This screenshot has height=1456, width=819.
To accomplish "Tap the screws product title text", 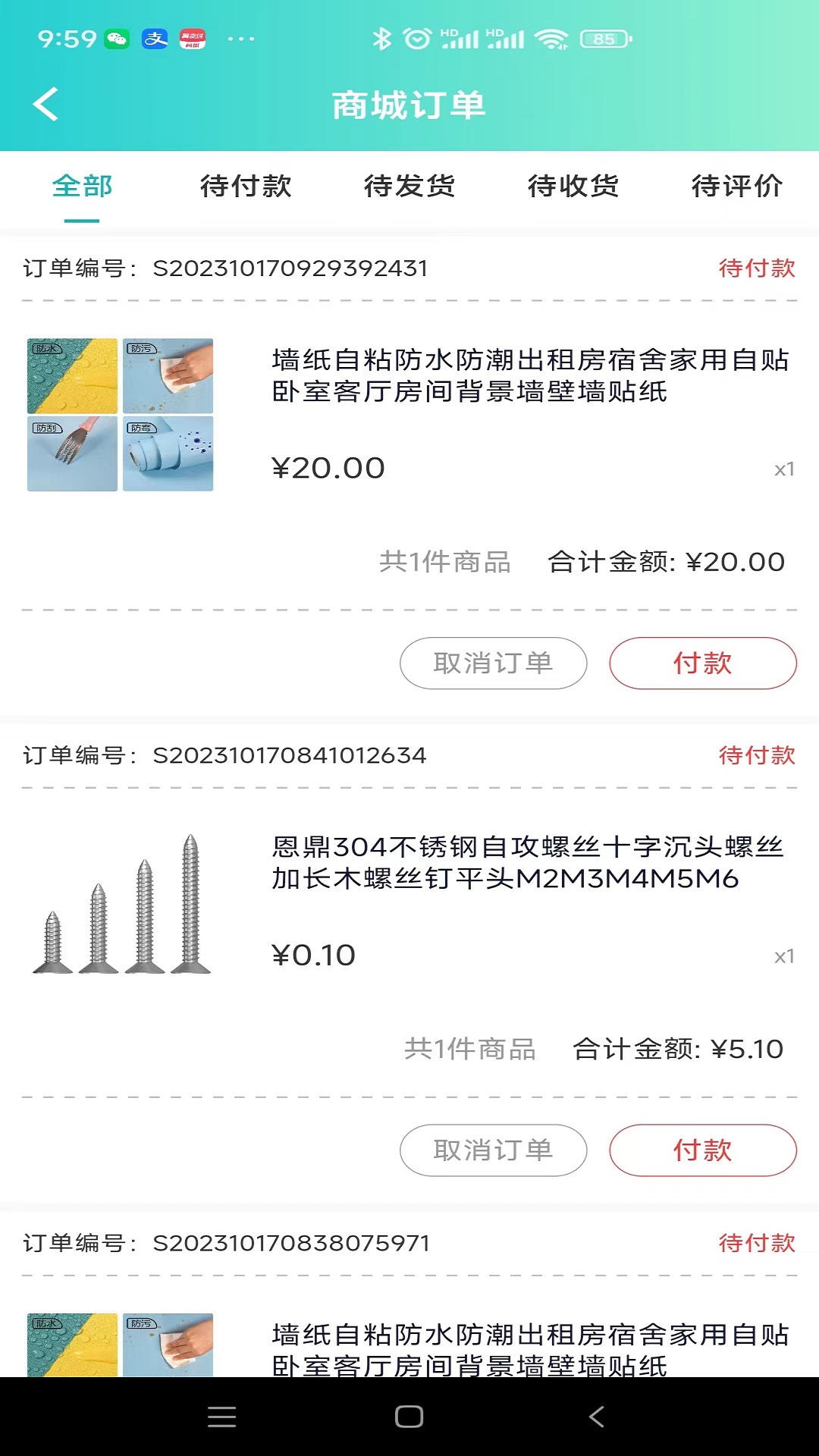I will click(x=531, y=861).
